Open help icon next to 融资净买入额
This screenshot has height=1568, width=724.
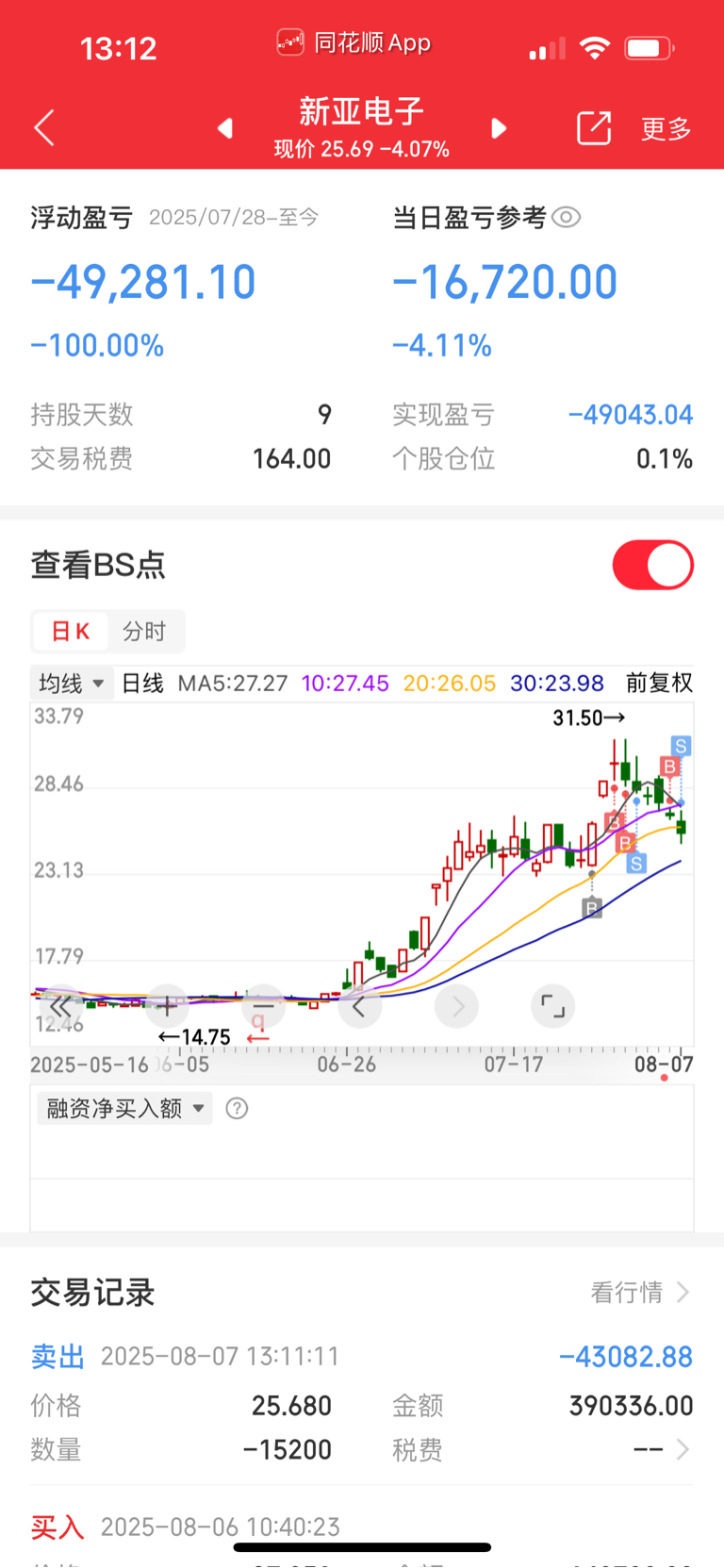238,1108
